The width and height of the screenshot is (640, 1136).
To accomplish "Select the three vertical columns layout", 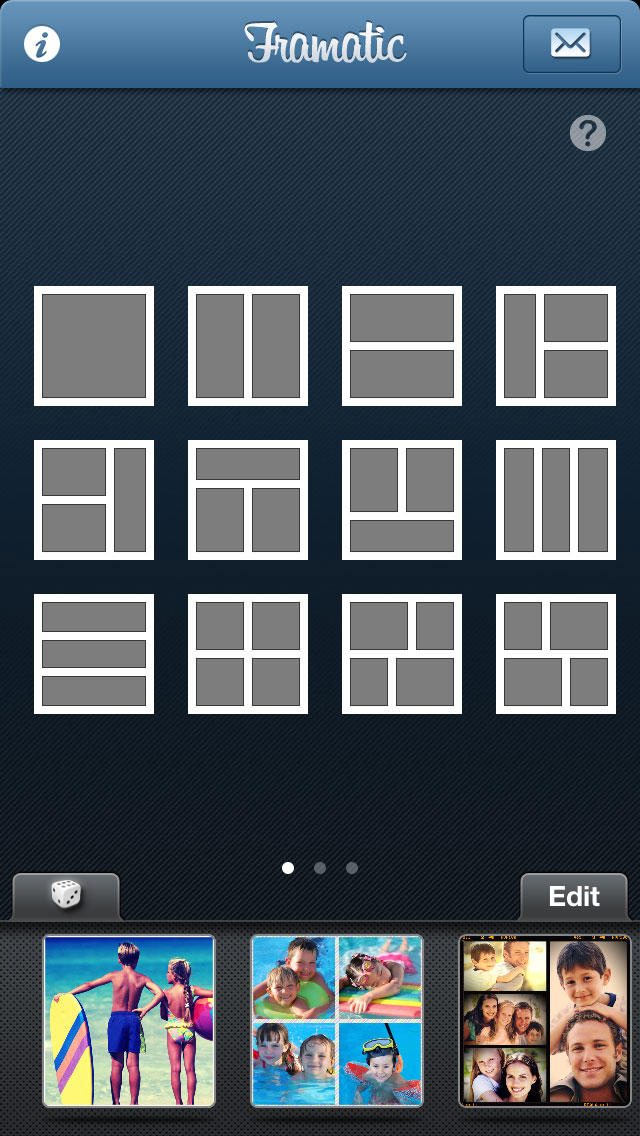I will coord(556,500).
